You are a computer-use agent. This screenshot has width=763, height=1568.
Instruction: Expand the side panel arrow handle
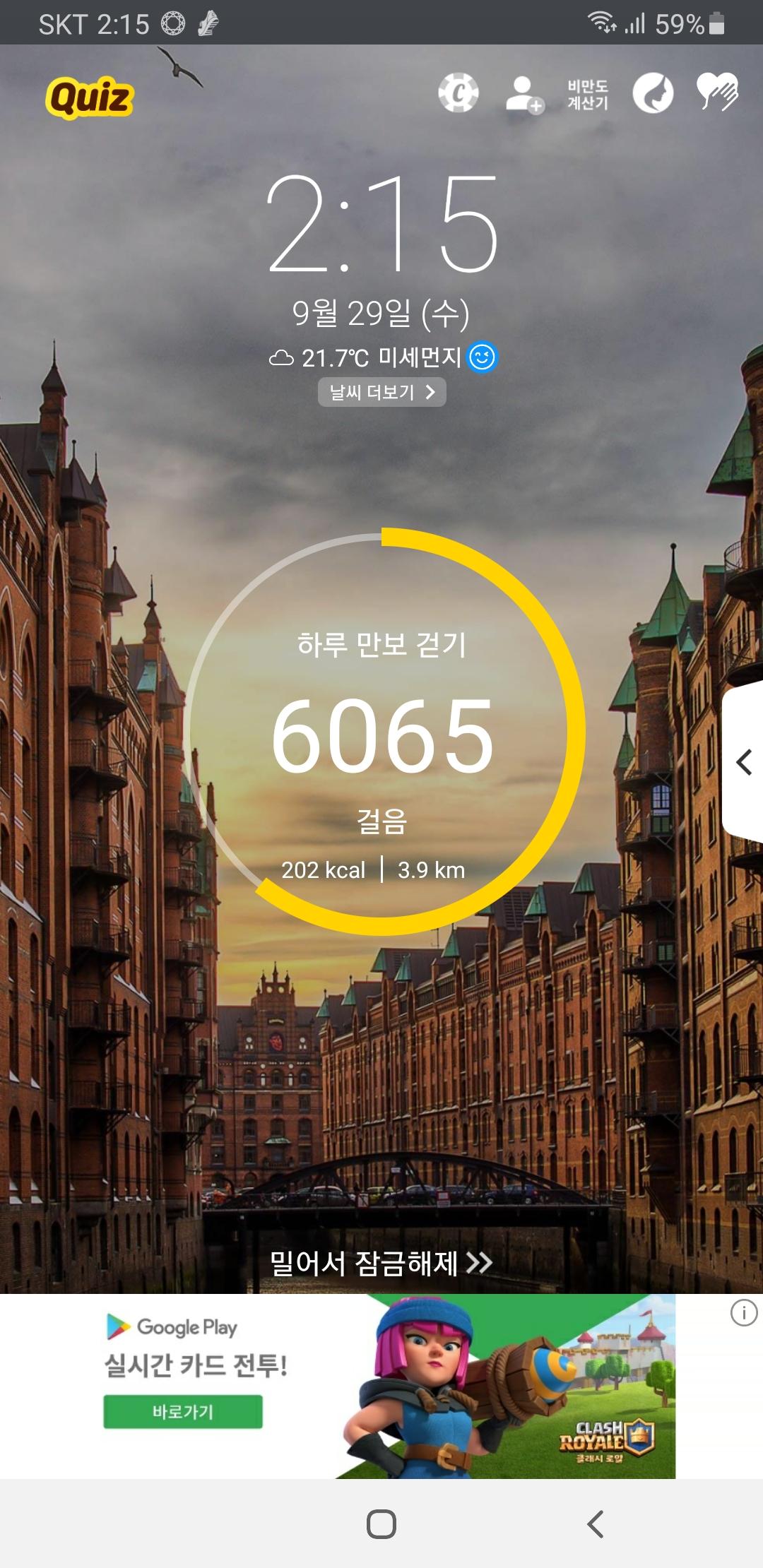tap(744, 762)
